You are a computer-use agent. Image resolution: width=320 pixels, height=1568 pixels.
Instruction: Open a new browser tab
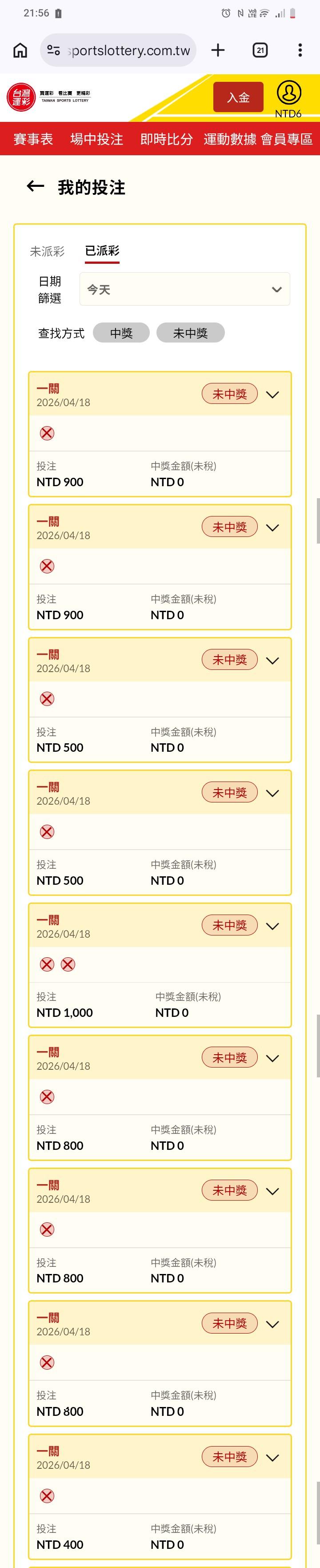(218, 51)
